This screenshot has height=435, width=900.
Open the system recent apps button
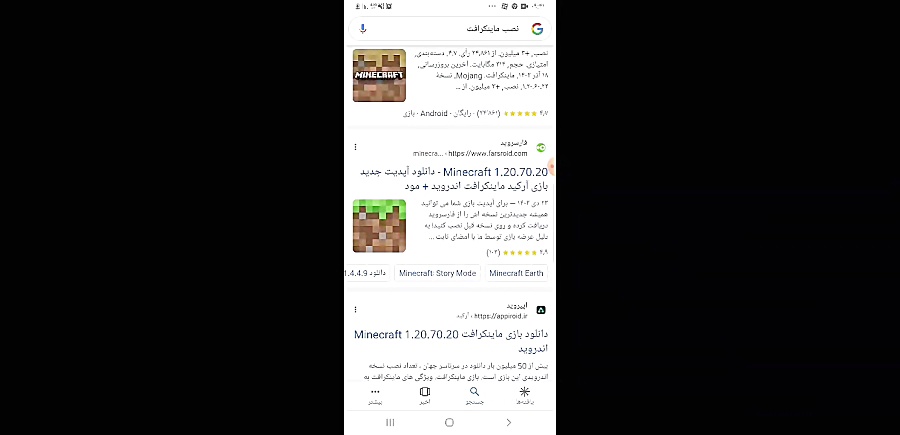pos(390,423)
